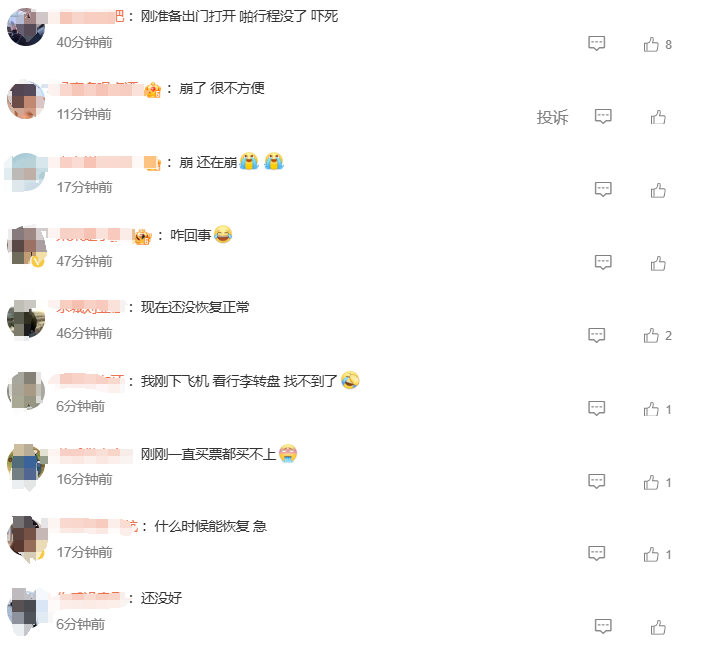Image resolution: width=701 pixels, height=655 pixels.
Task: Like the comment '我刚下飞机 看行李转盘 找不到了'
Action: click(x=652, y=409)
